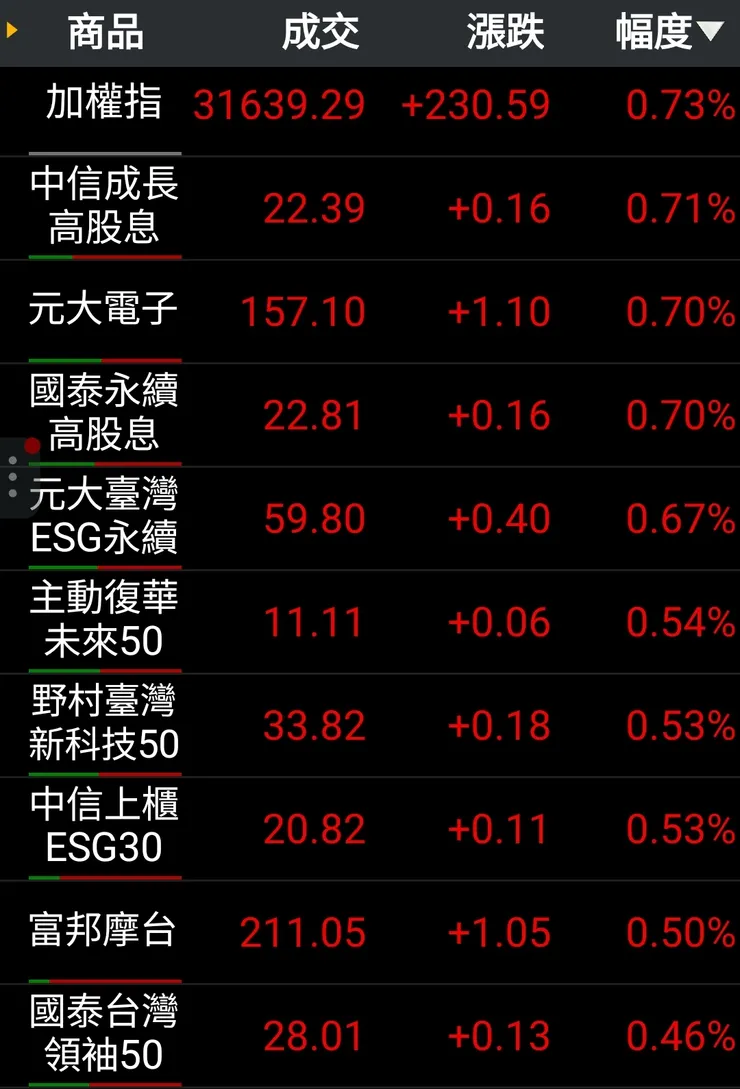Sort the list by 漲跌 column
Screen dimensions: 740x1089
[505, 33]
